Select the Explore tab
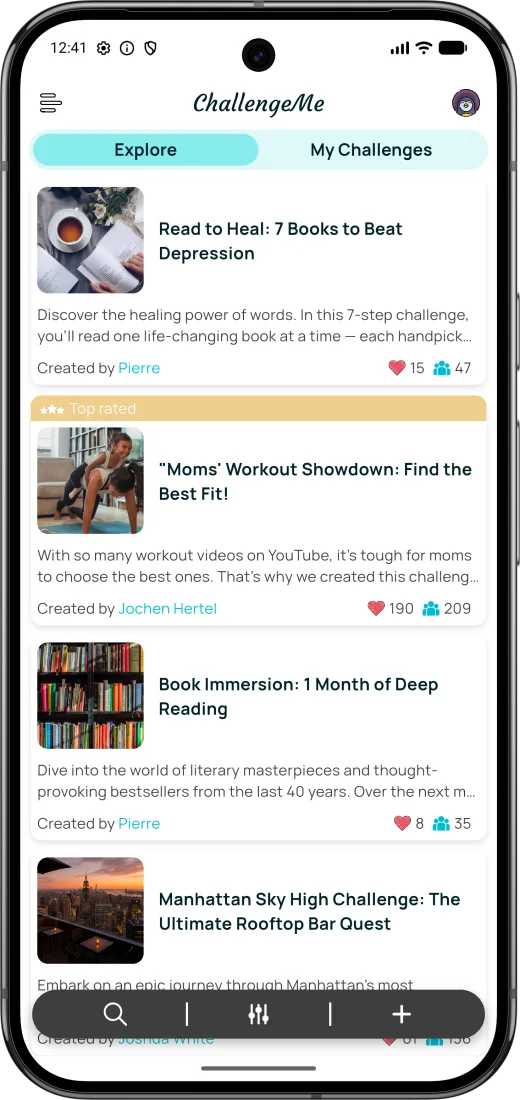The width and height of the screenshot is (520, 1100). pos(146,150)
